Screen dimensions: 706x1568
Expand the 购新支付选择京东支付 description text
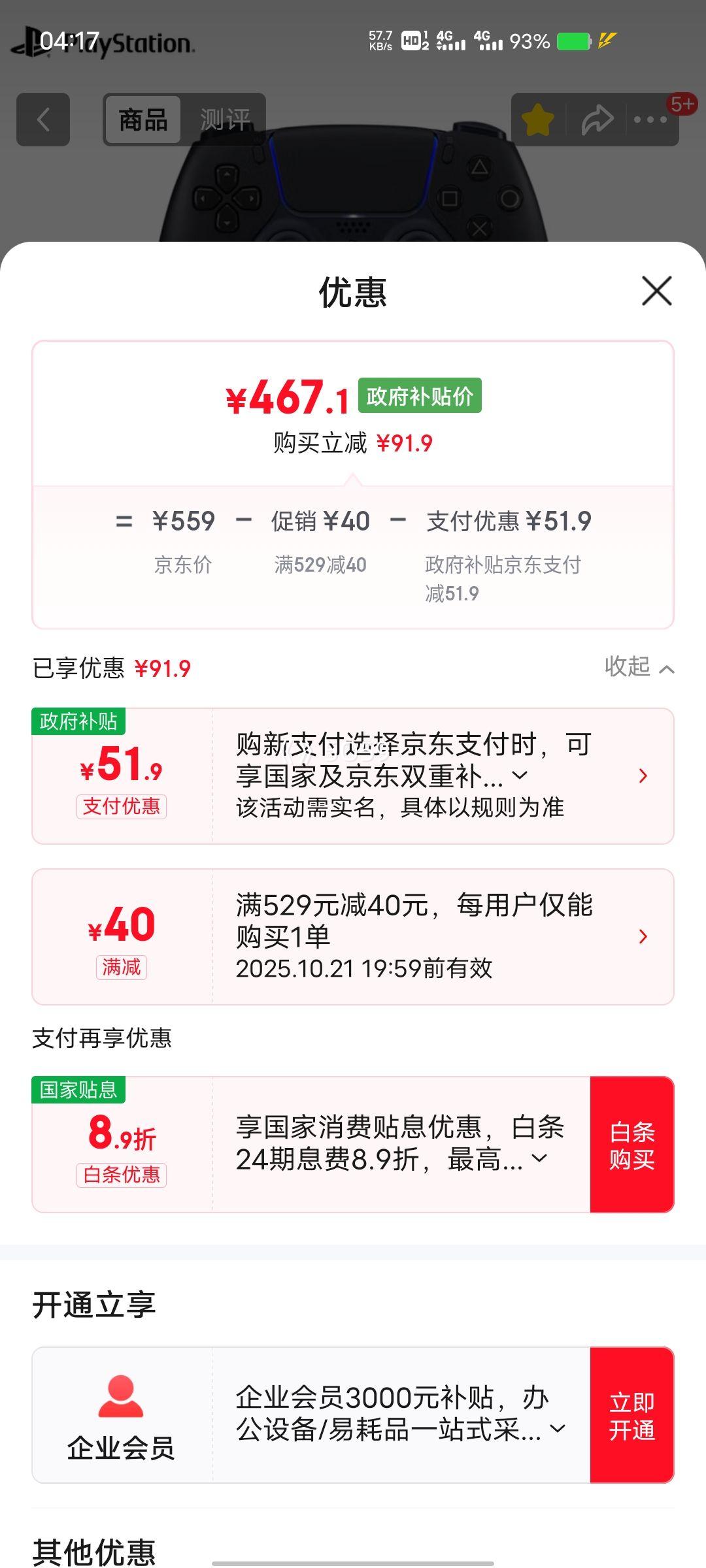click(520, 776)
